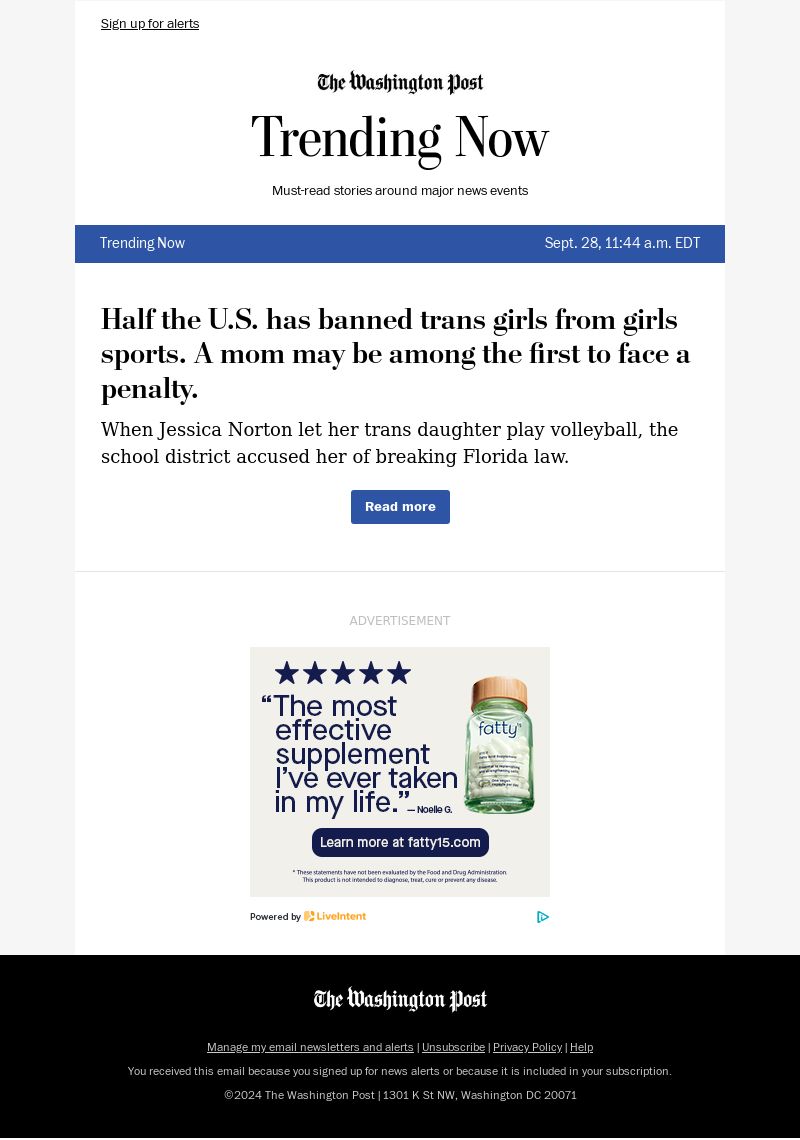Tap Learn more at fatty15.com
Image resolution: width=800 pixels, height=1140 pixels.
(x=400, y=842)
